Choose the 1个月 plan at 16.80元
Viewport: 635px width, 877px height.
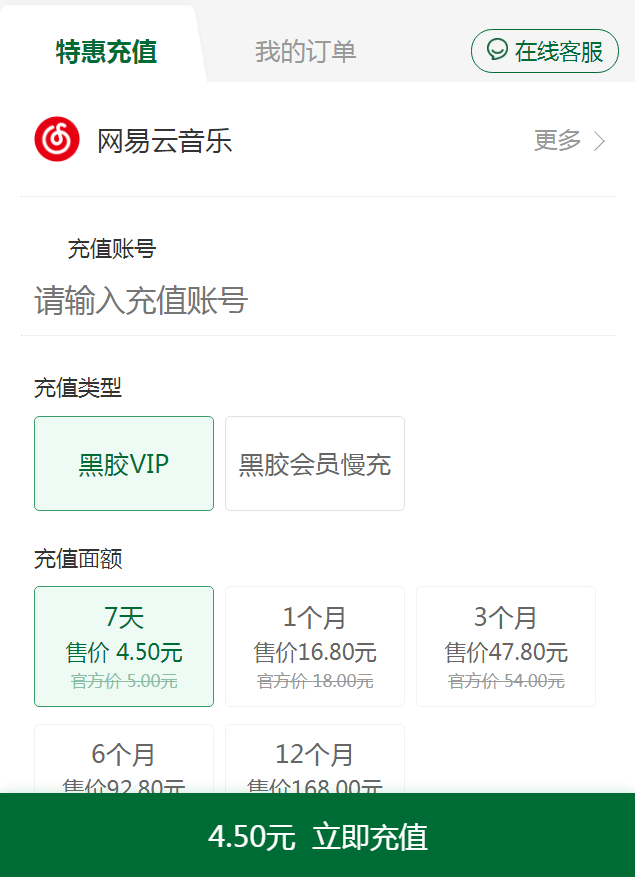coord(315,646)
